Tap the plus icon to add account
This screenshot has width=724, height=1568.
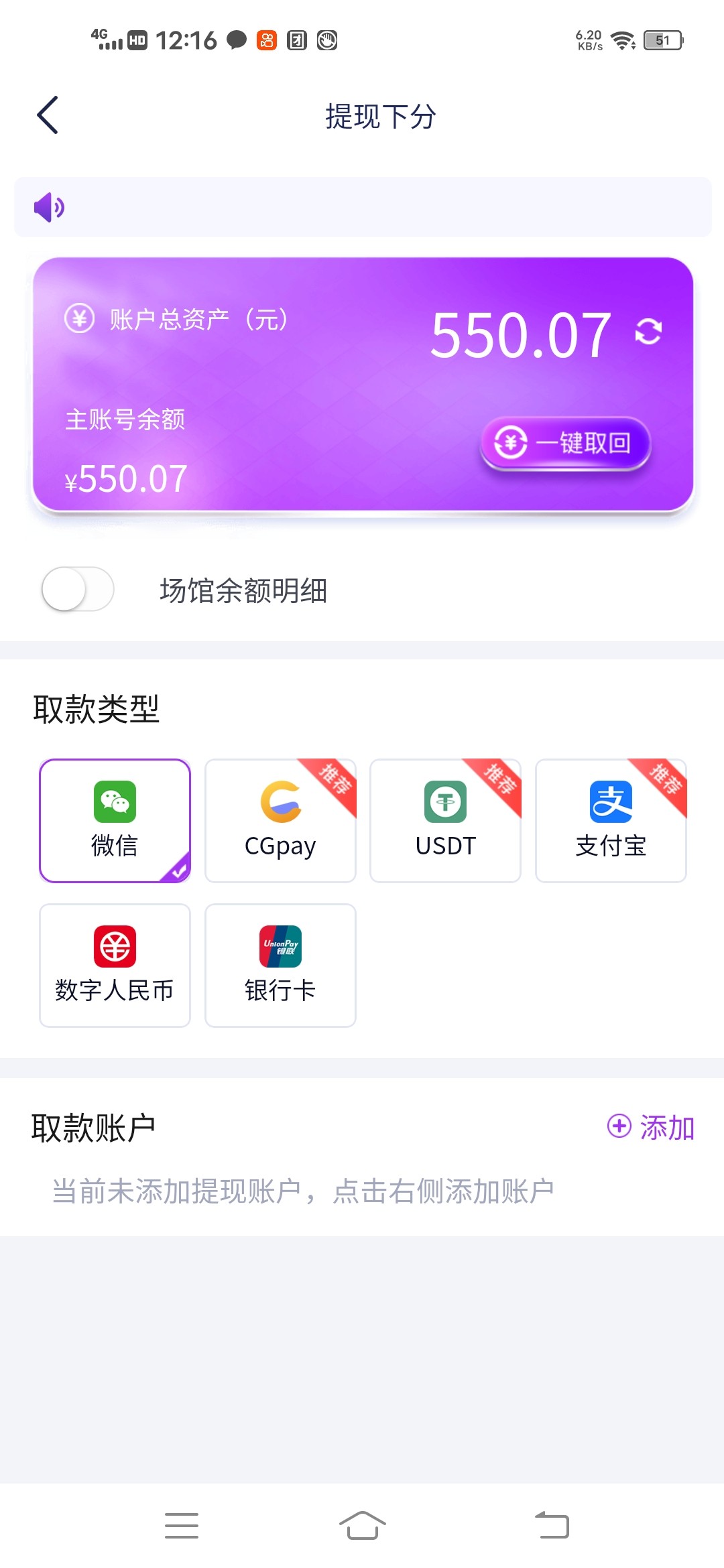(x=618, y=1125)
